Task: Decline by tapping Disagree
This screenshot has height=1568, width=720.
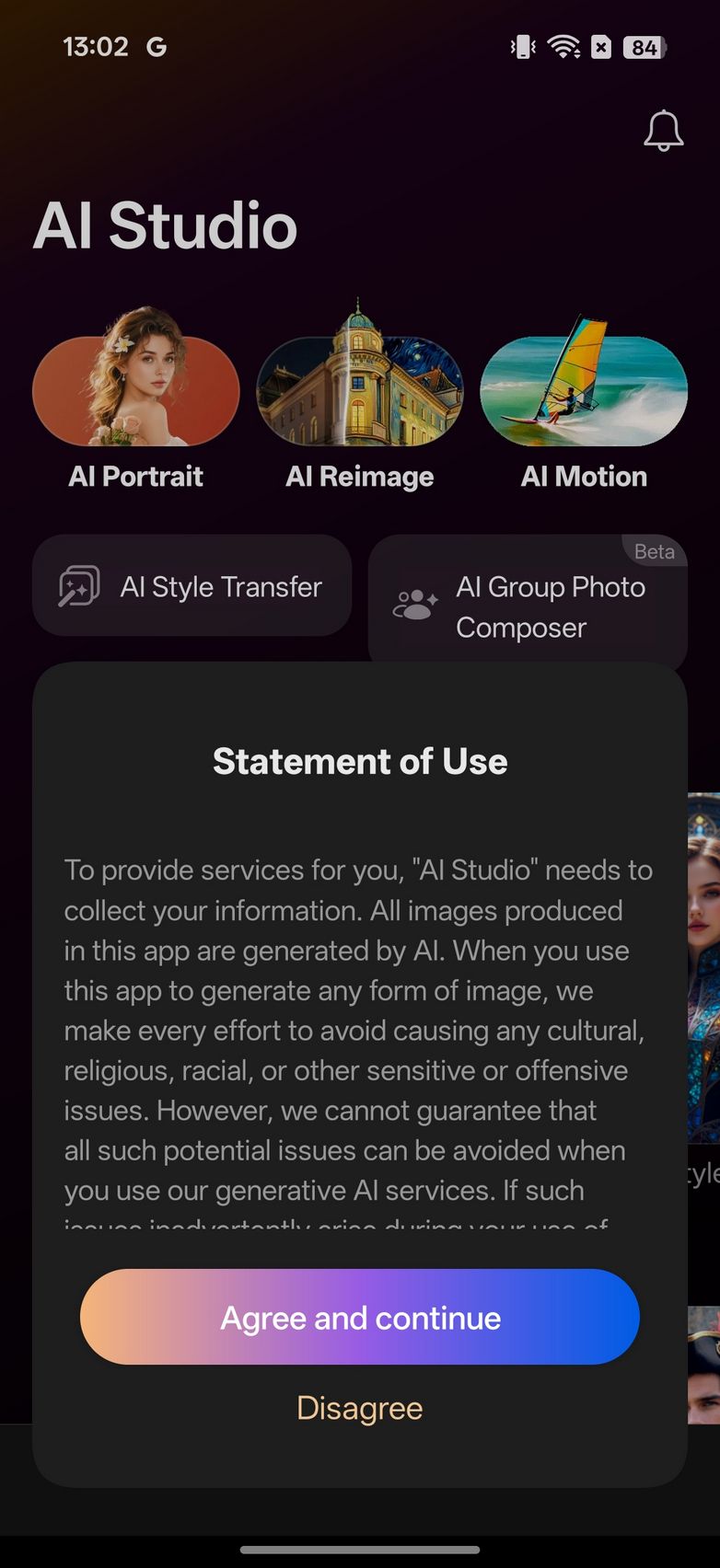Action: (x=359, y=1408)
